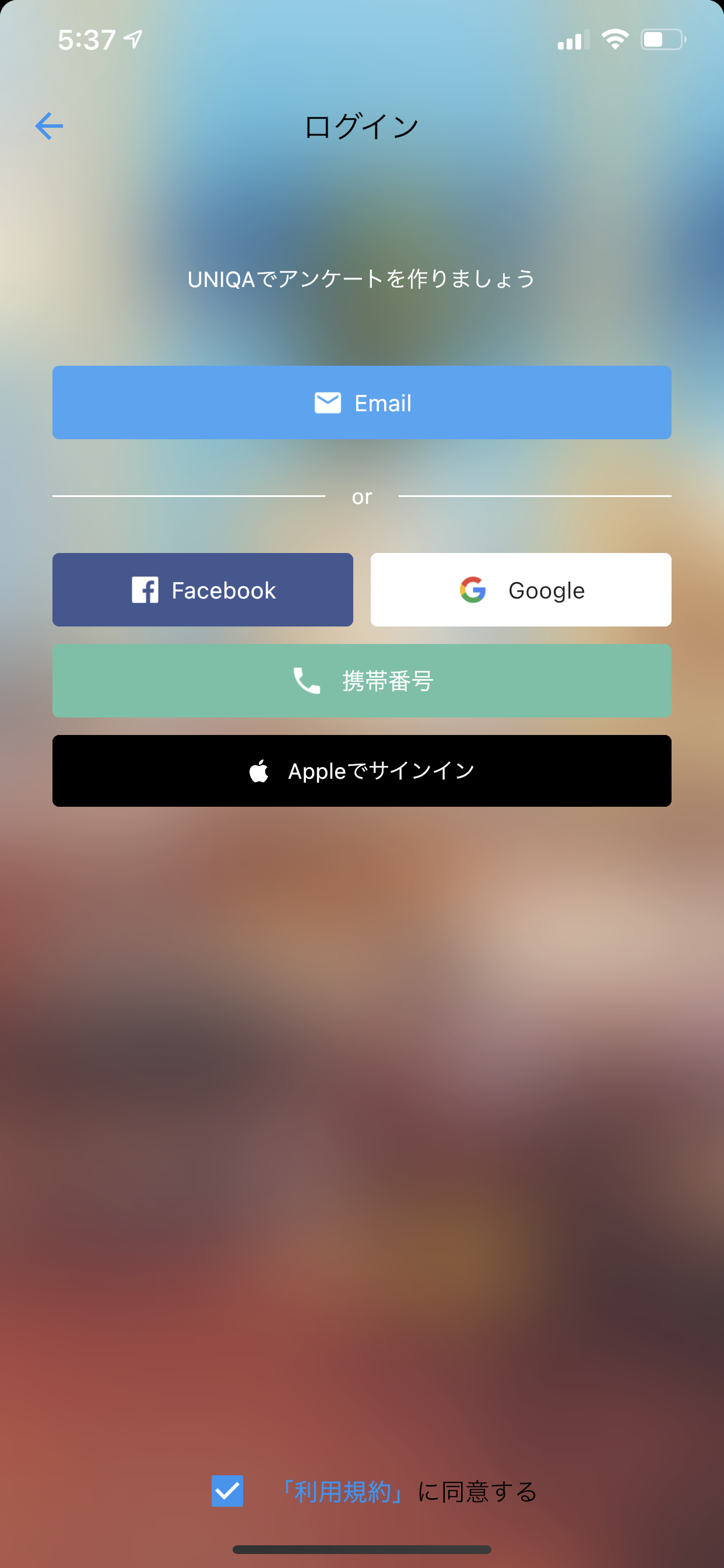Continue with Google account
The height and width of the screenshot is (1568, 724).
click(521, 590)
